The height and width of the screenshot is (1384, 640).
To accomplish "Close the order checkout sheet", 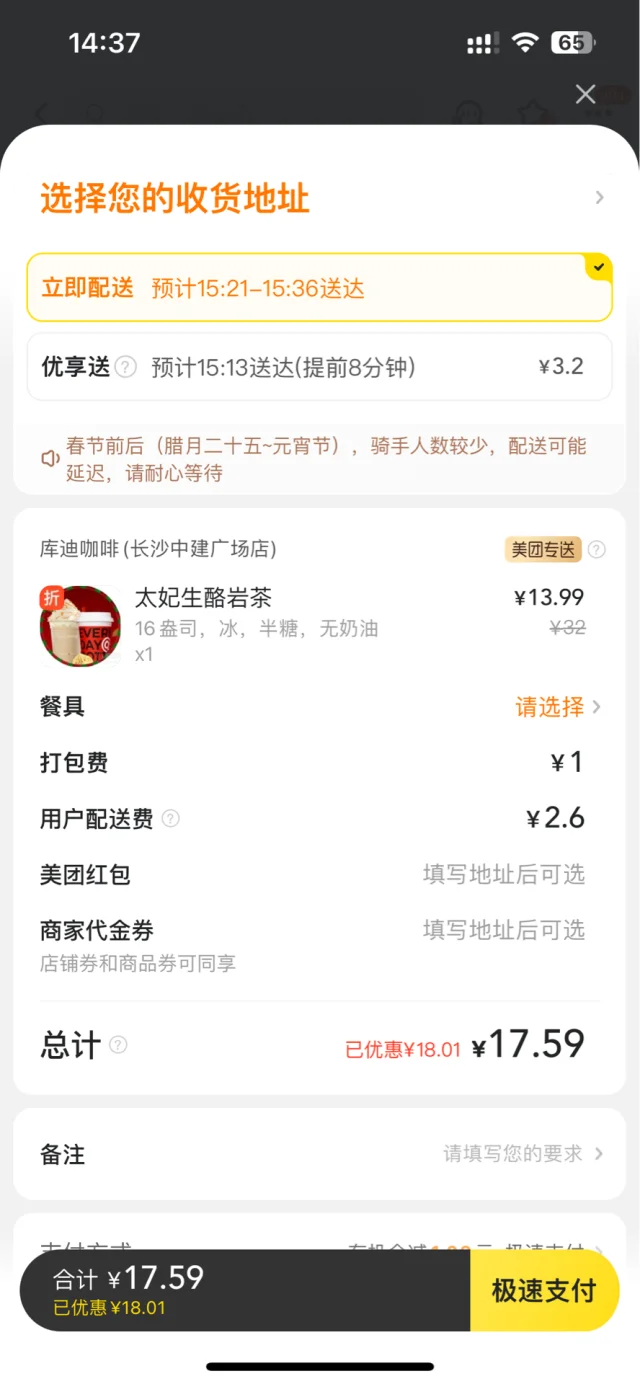I will tap(586, 94).
